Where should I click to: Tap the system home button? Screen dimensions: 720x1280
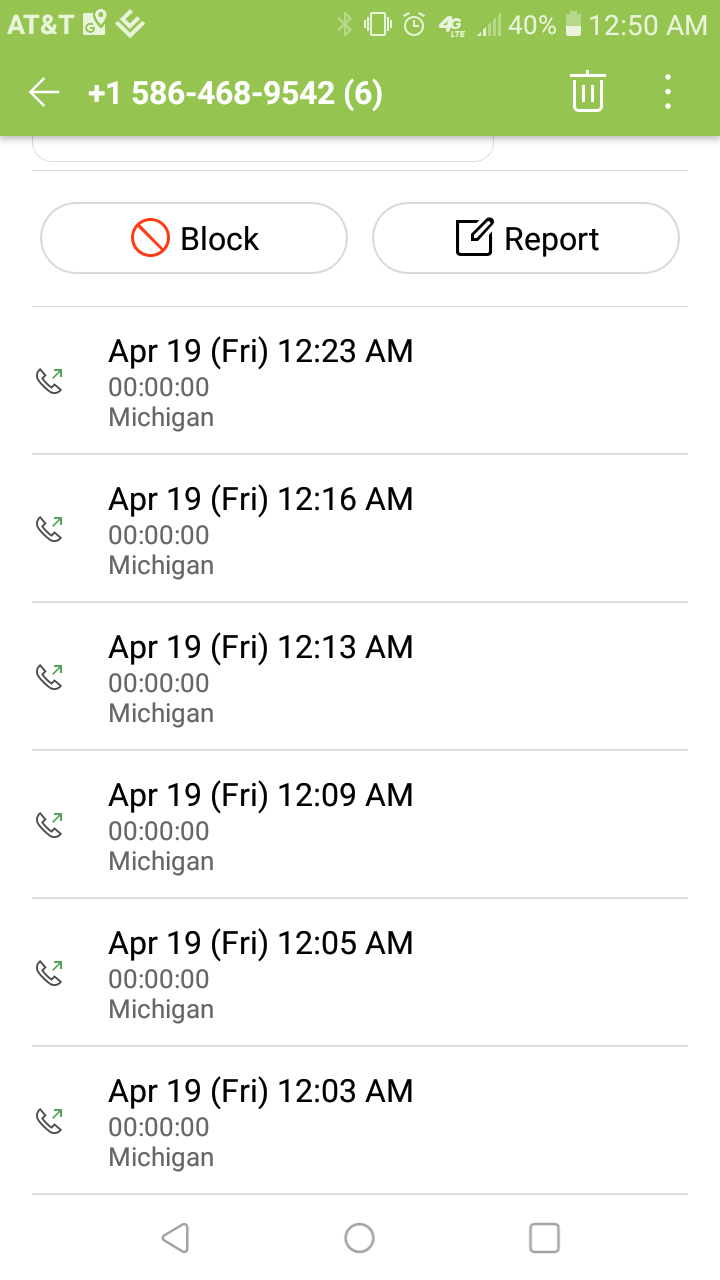pyautogui.click(x=360, y=1238)
